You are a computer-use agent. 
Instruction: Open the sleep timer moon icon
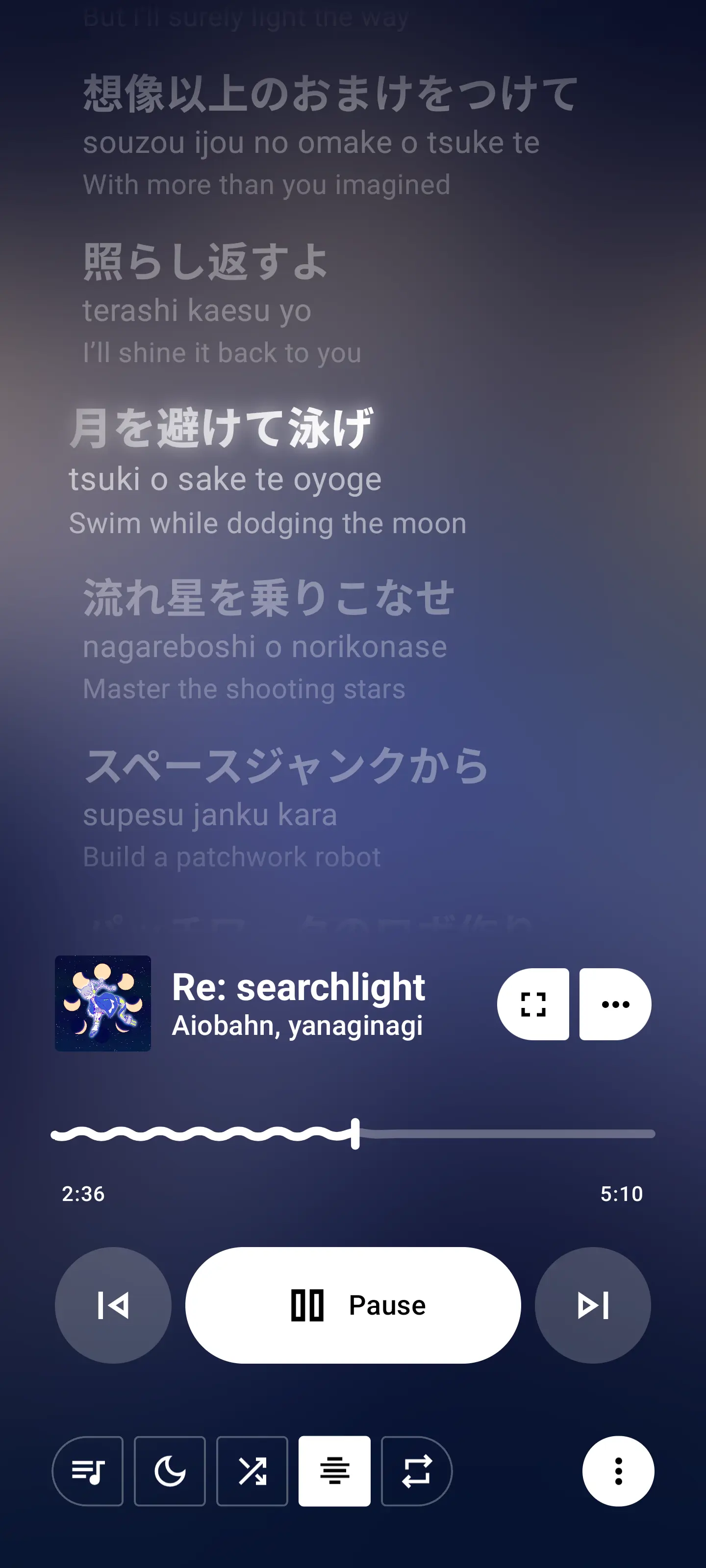[170, 1470]
